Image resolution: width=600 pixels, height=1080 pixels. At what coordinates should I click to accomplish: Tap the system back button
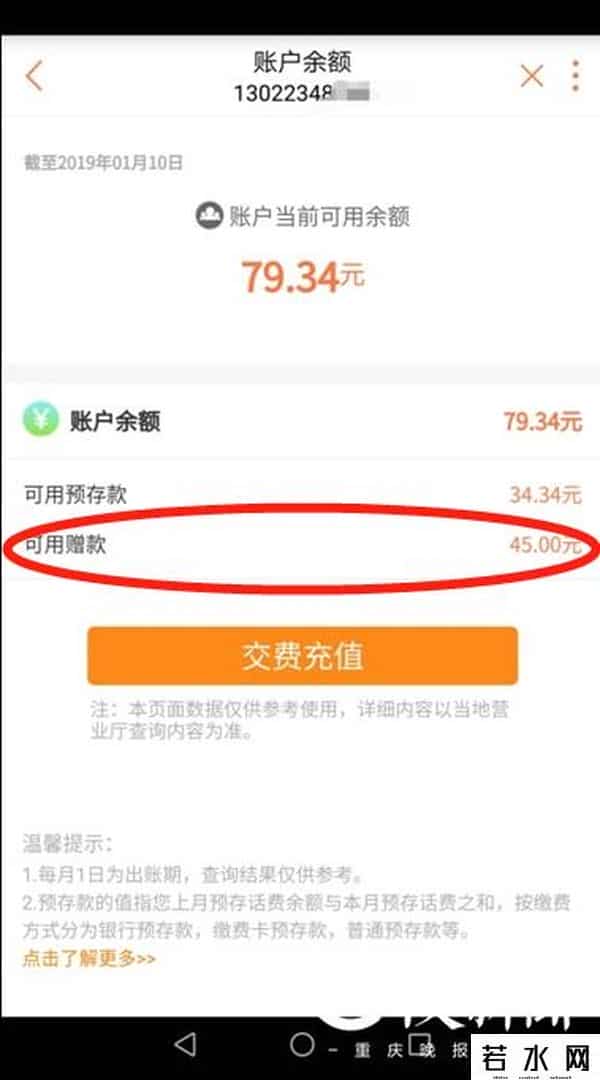(x=184, y=1044)
